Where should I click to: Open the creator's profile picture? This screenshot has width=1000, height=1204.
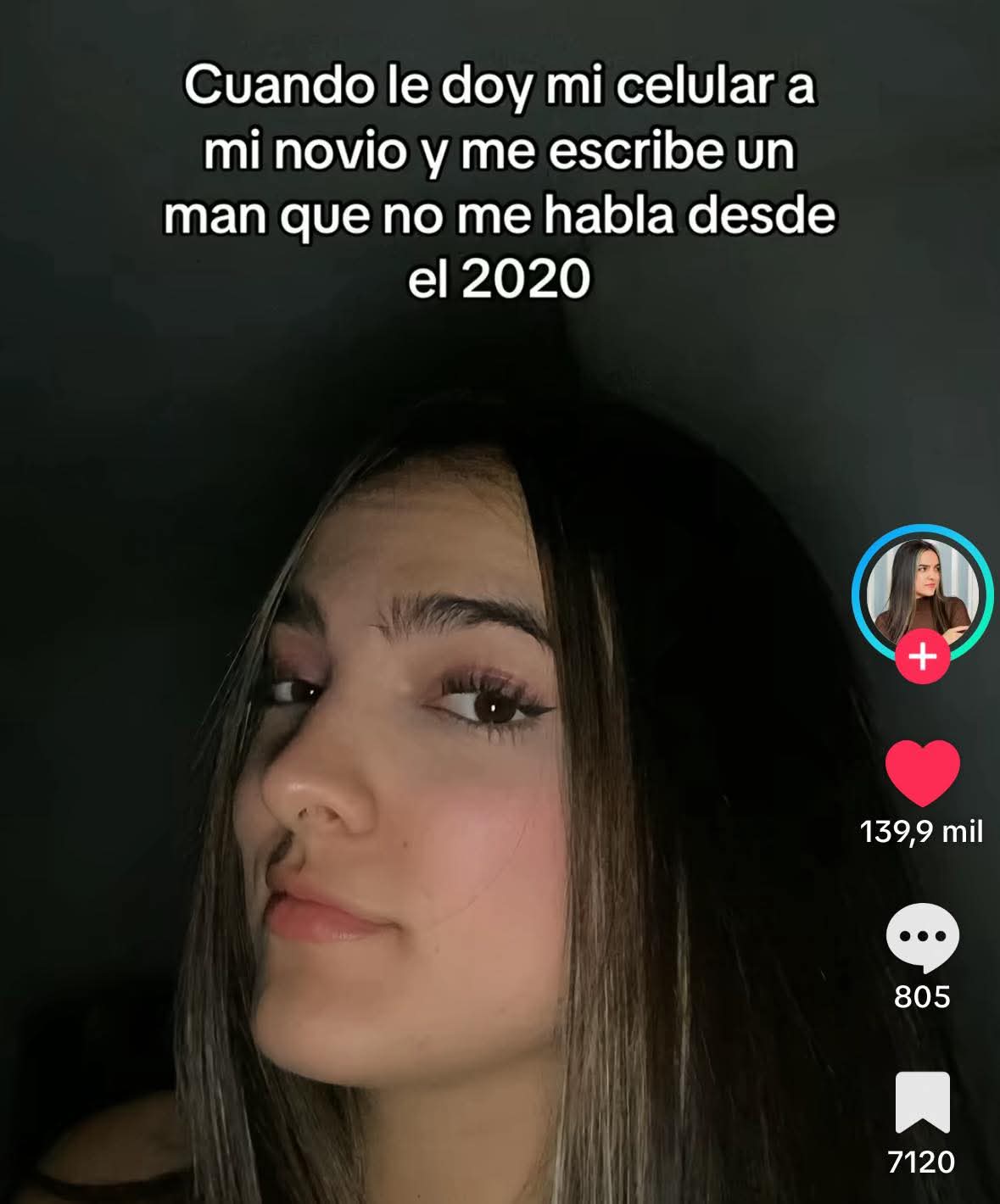[x=922, y=589]
